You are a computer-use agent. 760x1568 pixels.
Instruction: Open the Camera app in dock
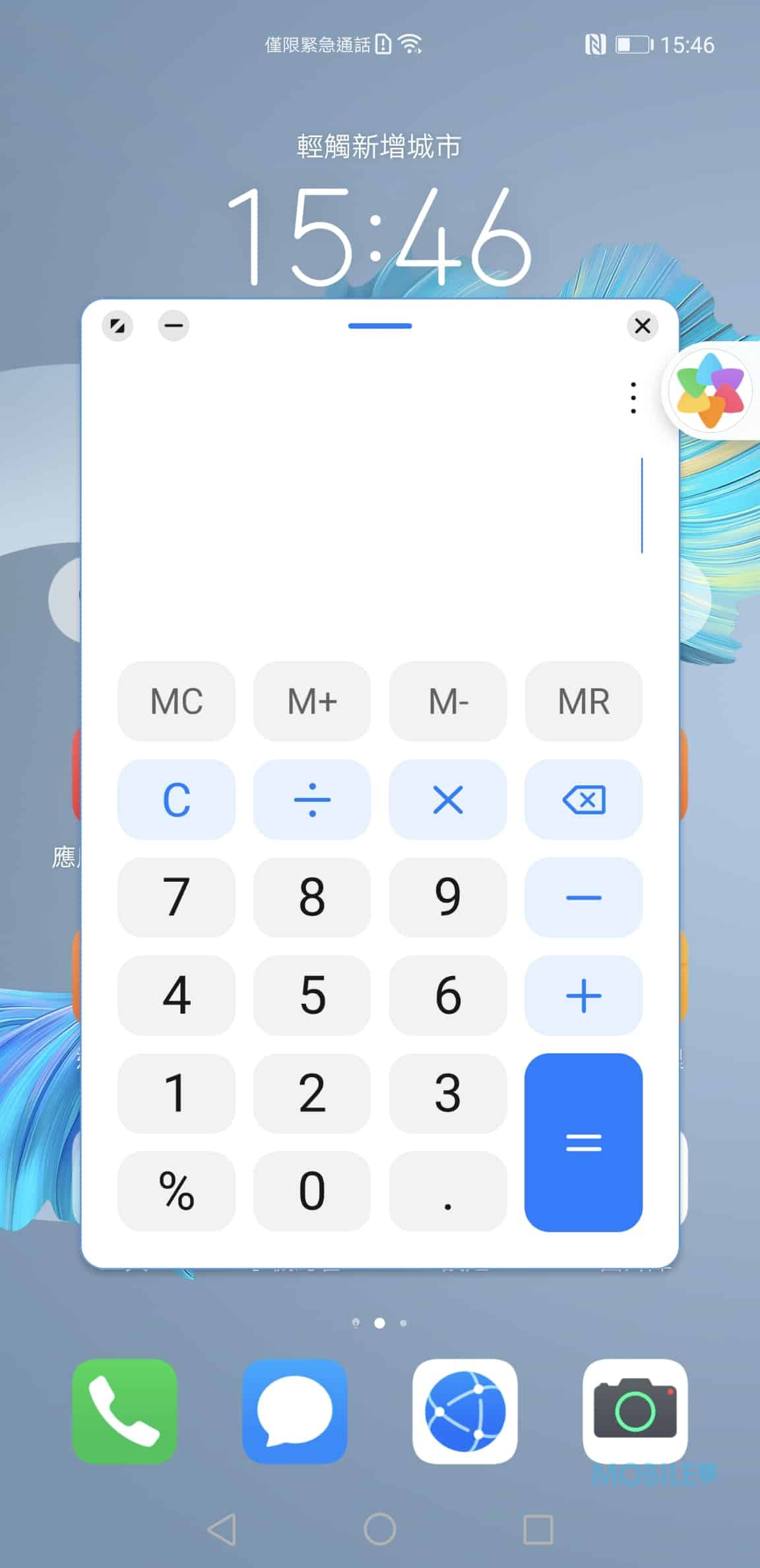(x=635, y=1412)
